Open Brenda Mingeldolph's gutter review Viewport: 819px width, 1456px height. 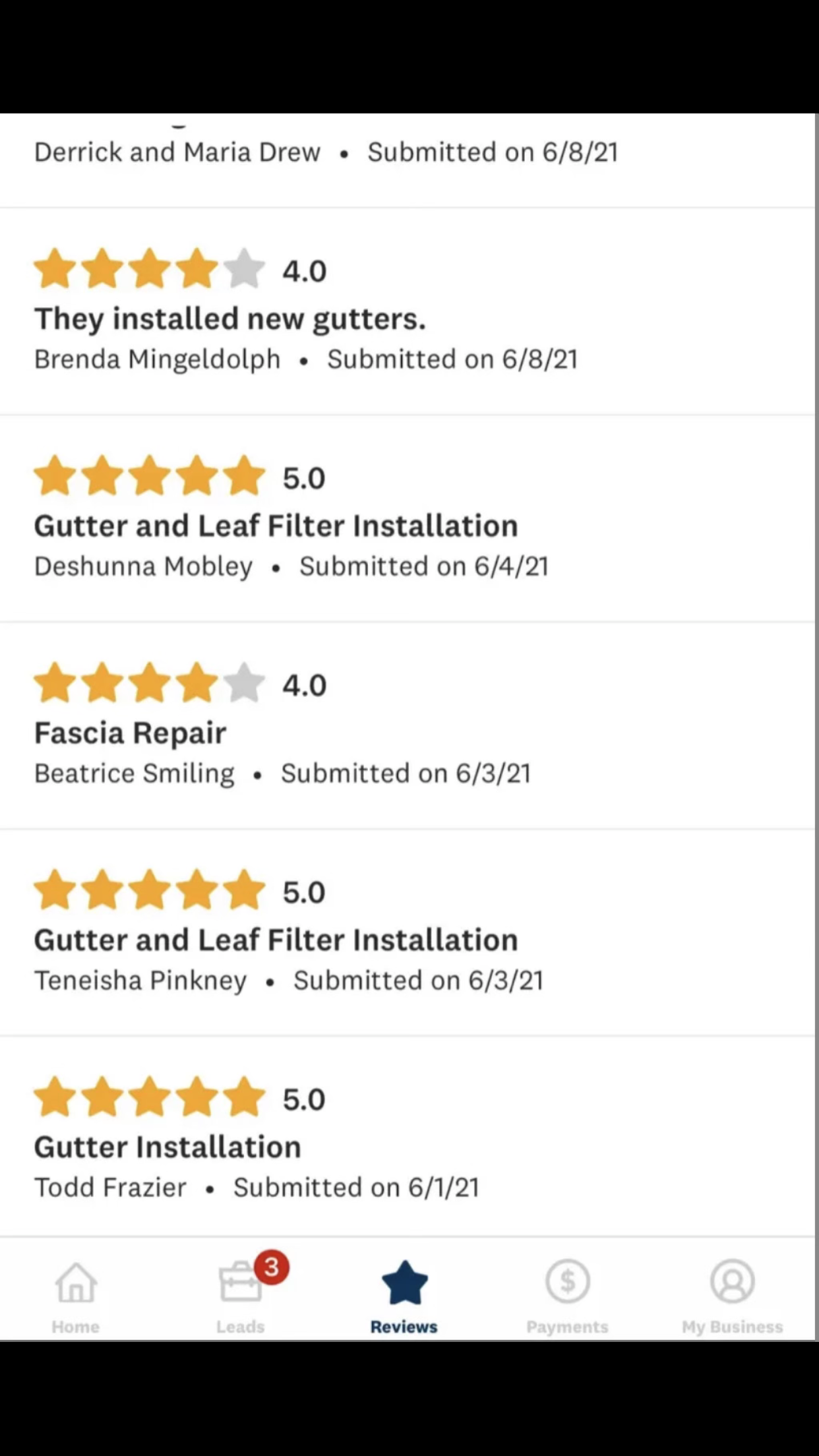click(229, 319)
